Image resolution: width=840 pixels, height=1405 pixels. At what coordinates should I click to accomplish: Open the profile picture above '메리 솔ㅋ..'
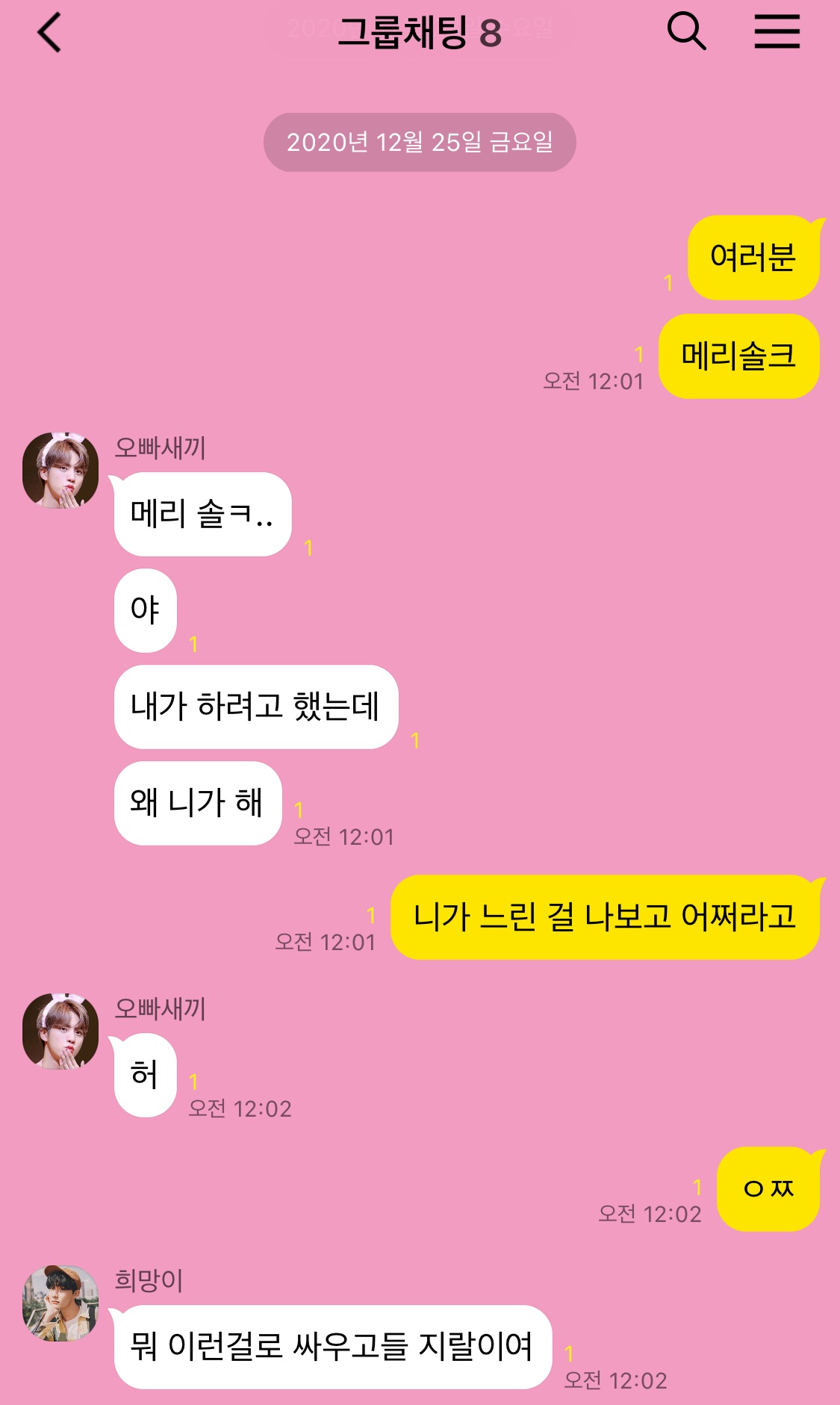point(60,471)
